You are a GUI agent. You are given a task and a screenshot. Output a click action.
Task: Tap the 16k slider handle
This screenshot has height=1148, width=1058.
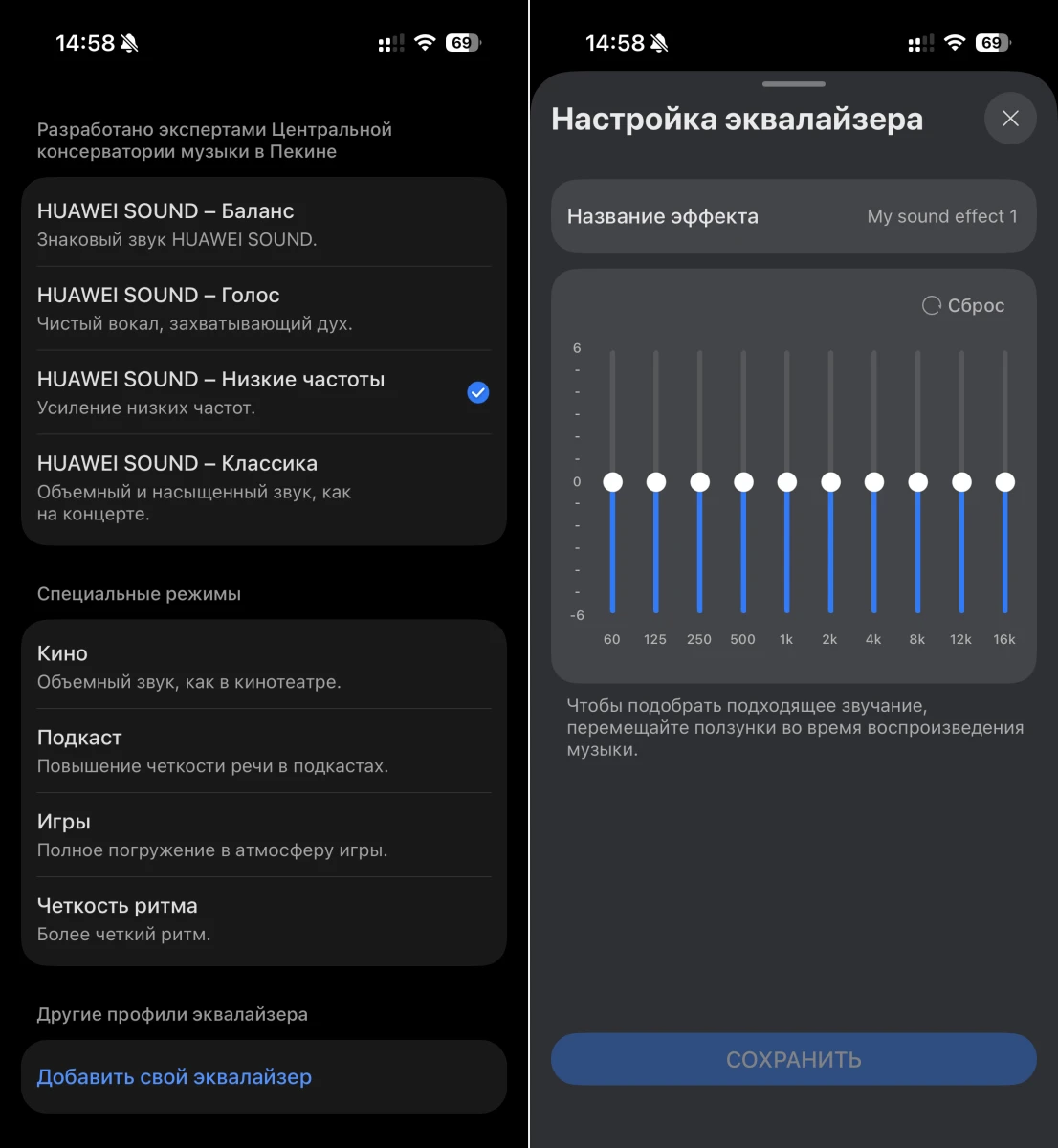(1004, 482)
